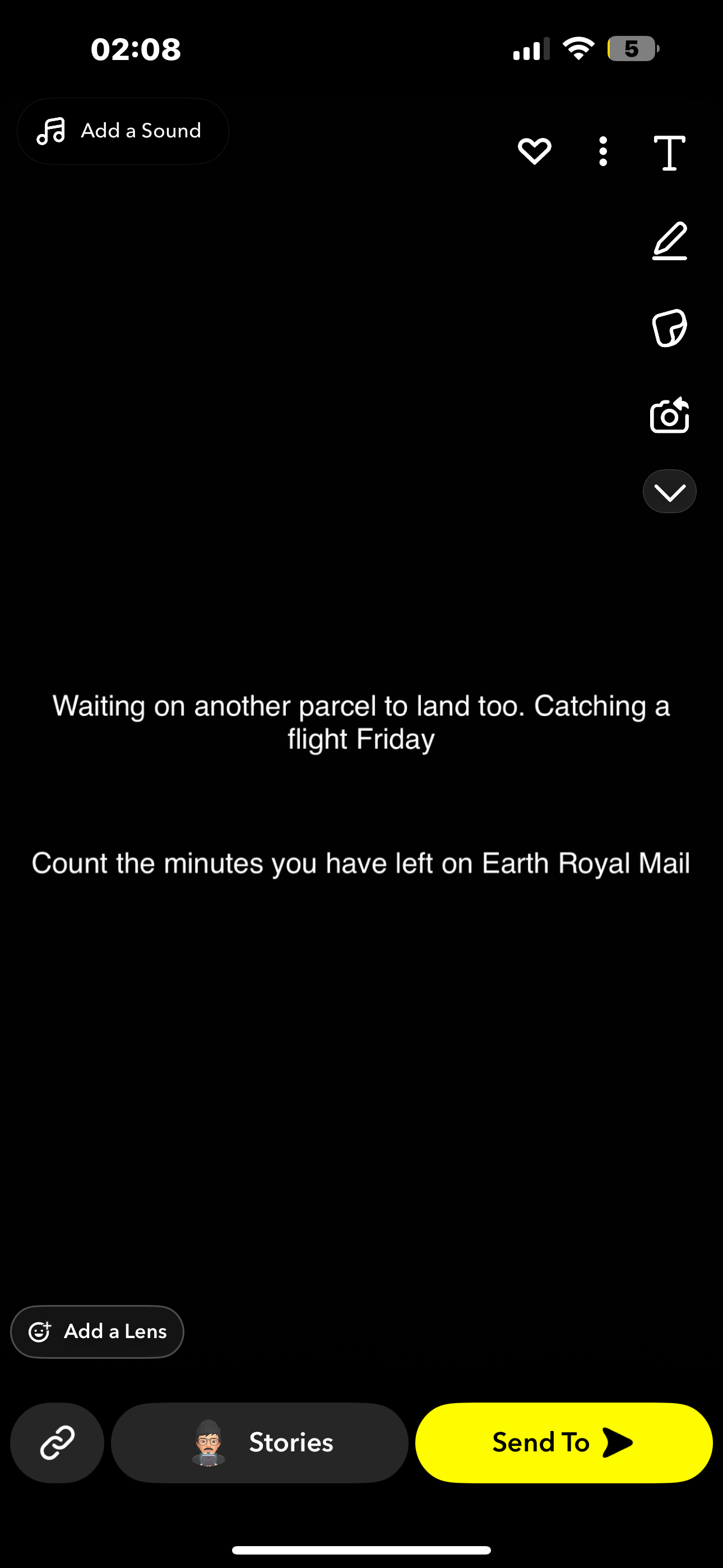Choose the pencil draw tool
The image size is (723, 1568).
[x=669, y=241]
